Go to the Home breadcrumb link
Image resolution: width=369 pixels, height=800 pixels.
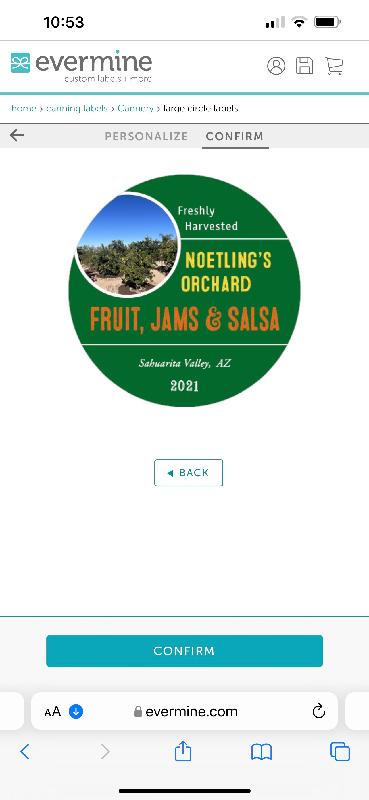click(x=23, y=108)
